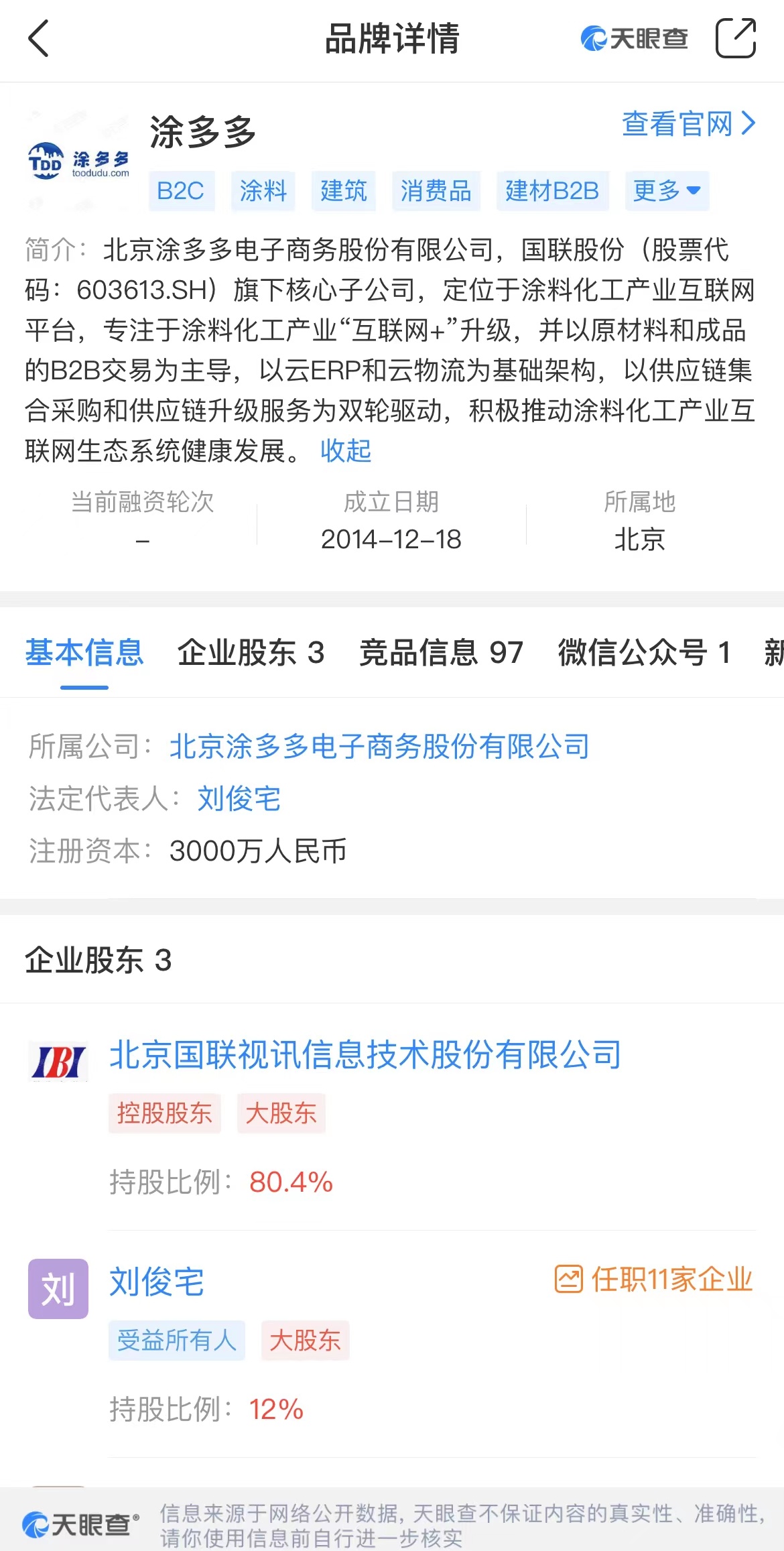
Task: Open shareholder 北京国联视讯信息技术股份有限公司
Action: tap(365, 1054)
